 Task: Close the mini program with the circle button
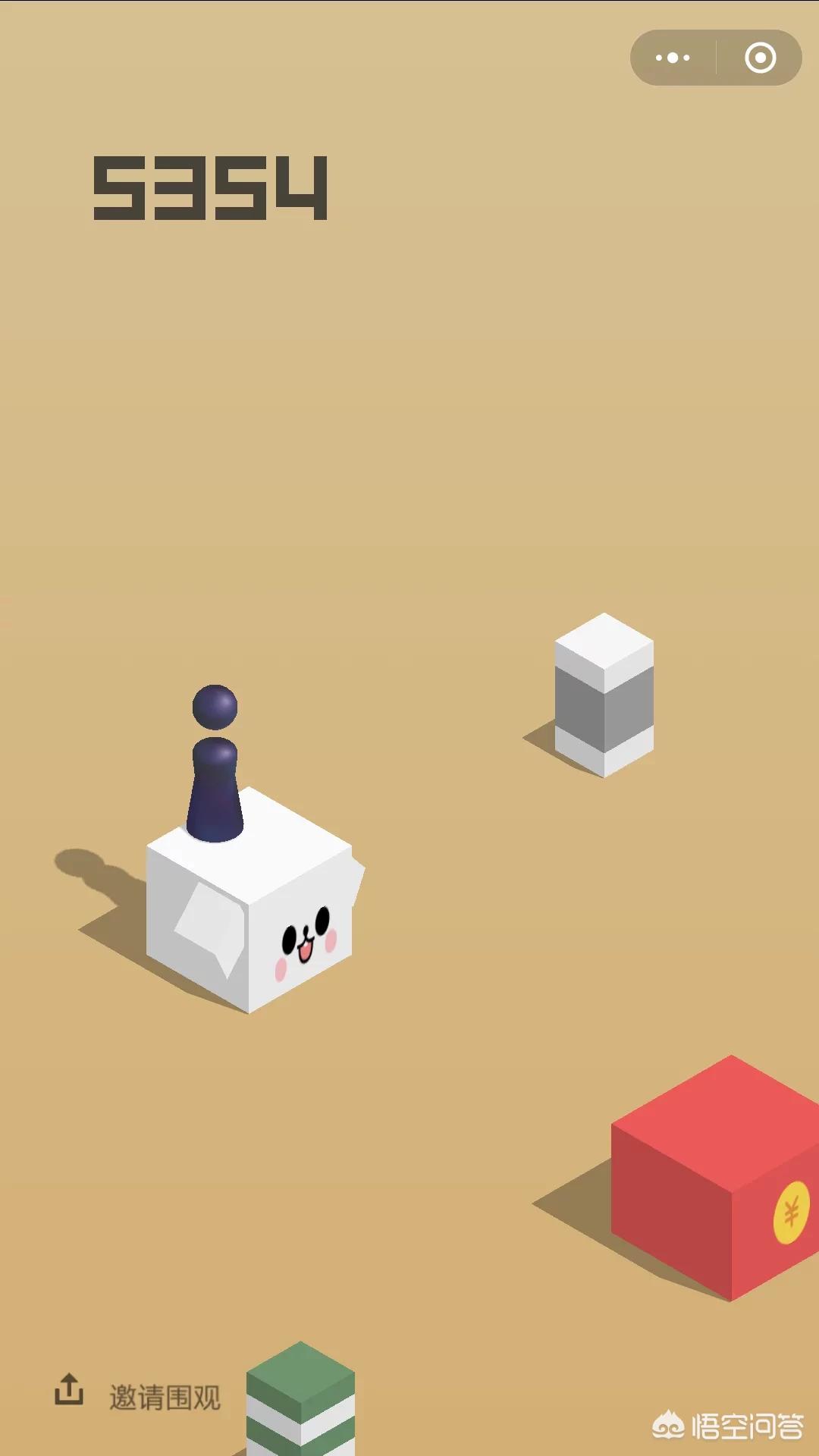pyautogui.click(x=760, y=58)
